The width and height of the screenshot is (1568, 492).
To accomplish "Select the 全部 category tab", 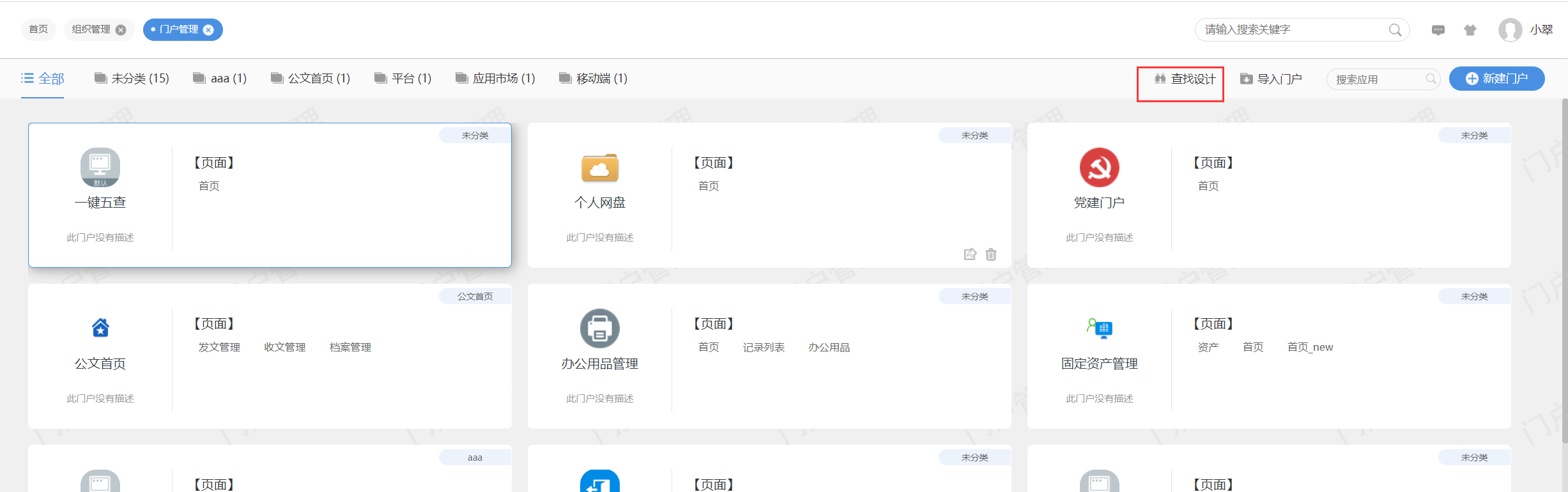I will pos(43,79).
